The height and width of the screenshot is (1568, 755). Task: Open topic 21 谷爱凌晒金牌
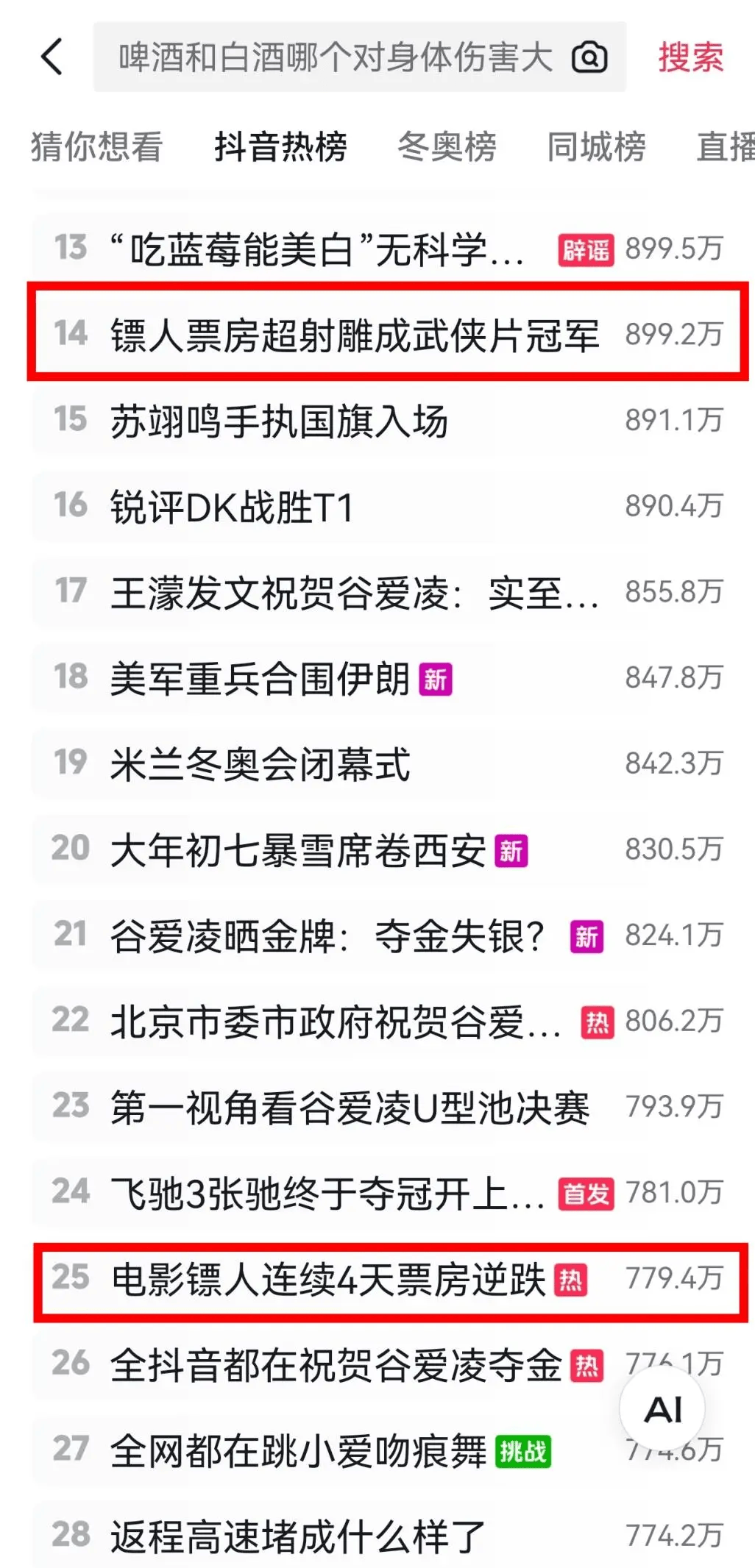point(327,936)
